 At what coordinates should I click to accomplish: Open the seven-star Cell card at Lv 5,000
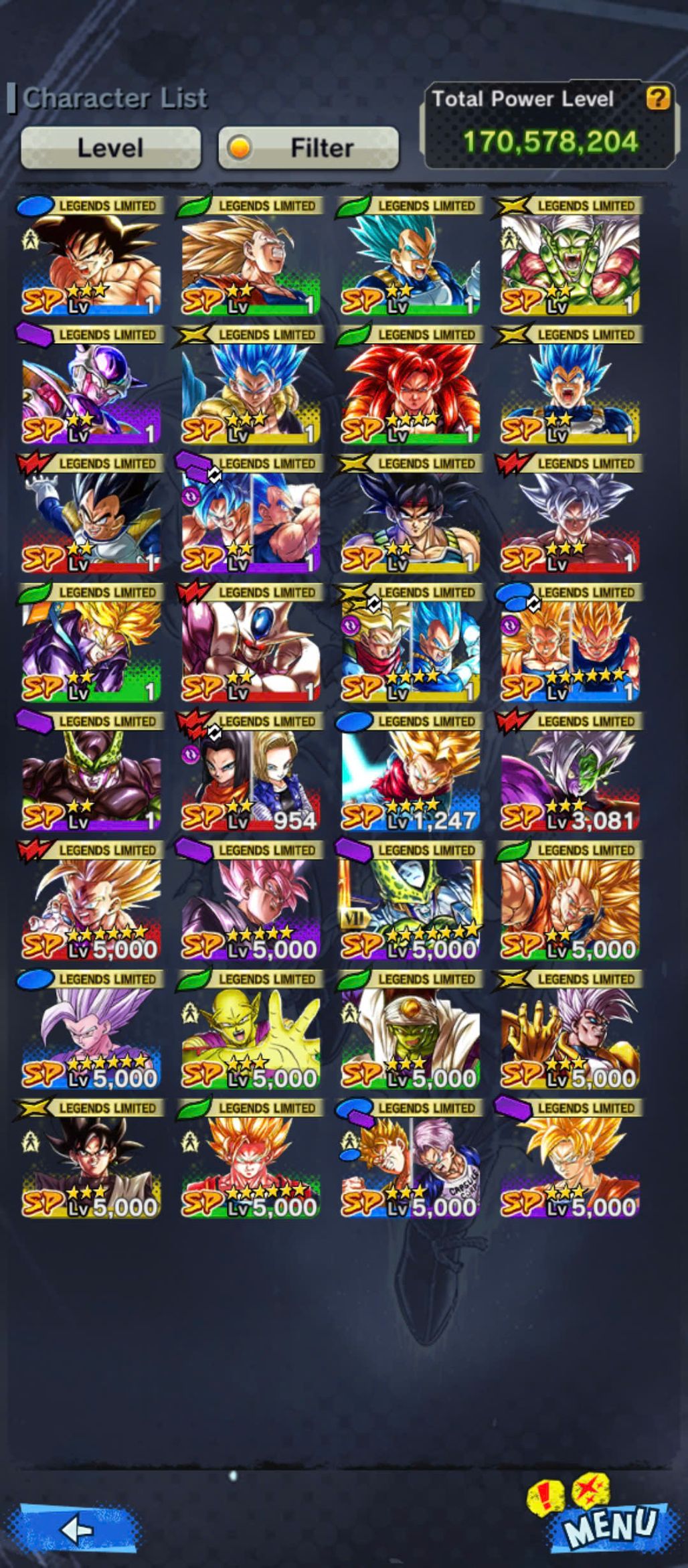click(410, 903)
